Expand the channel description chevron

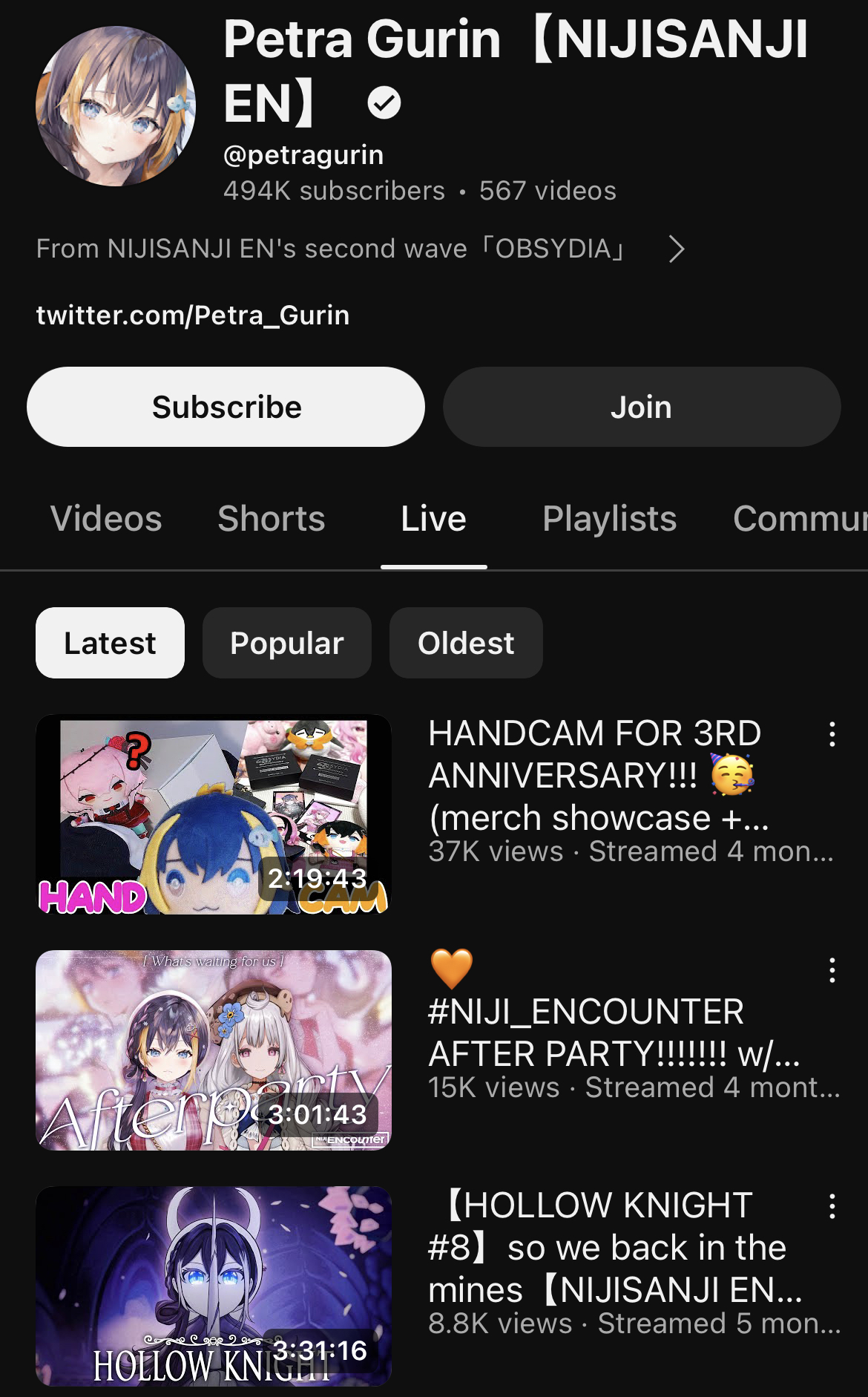(x=676, y=249)
